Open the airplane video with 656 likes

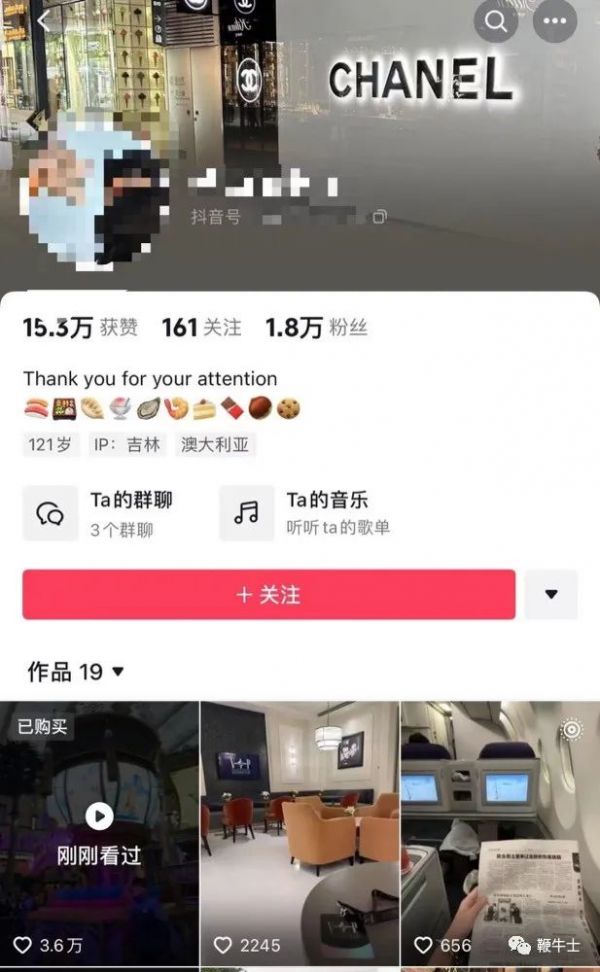500,830
